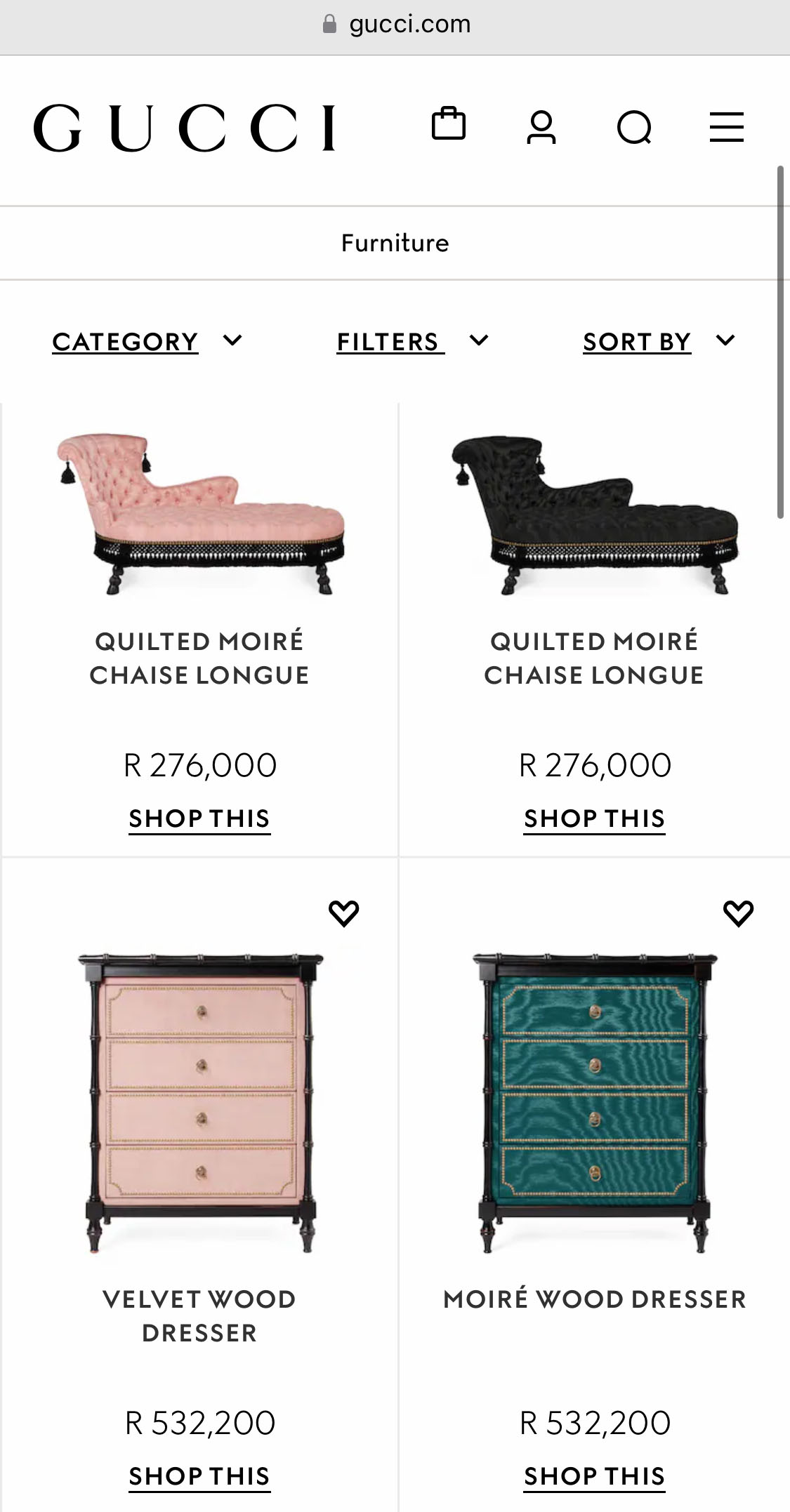790x1512 pixels.
Task: Shop the Velvet Wood Dresser
Action: 199,1475
